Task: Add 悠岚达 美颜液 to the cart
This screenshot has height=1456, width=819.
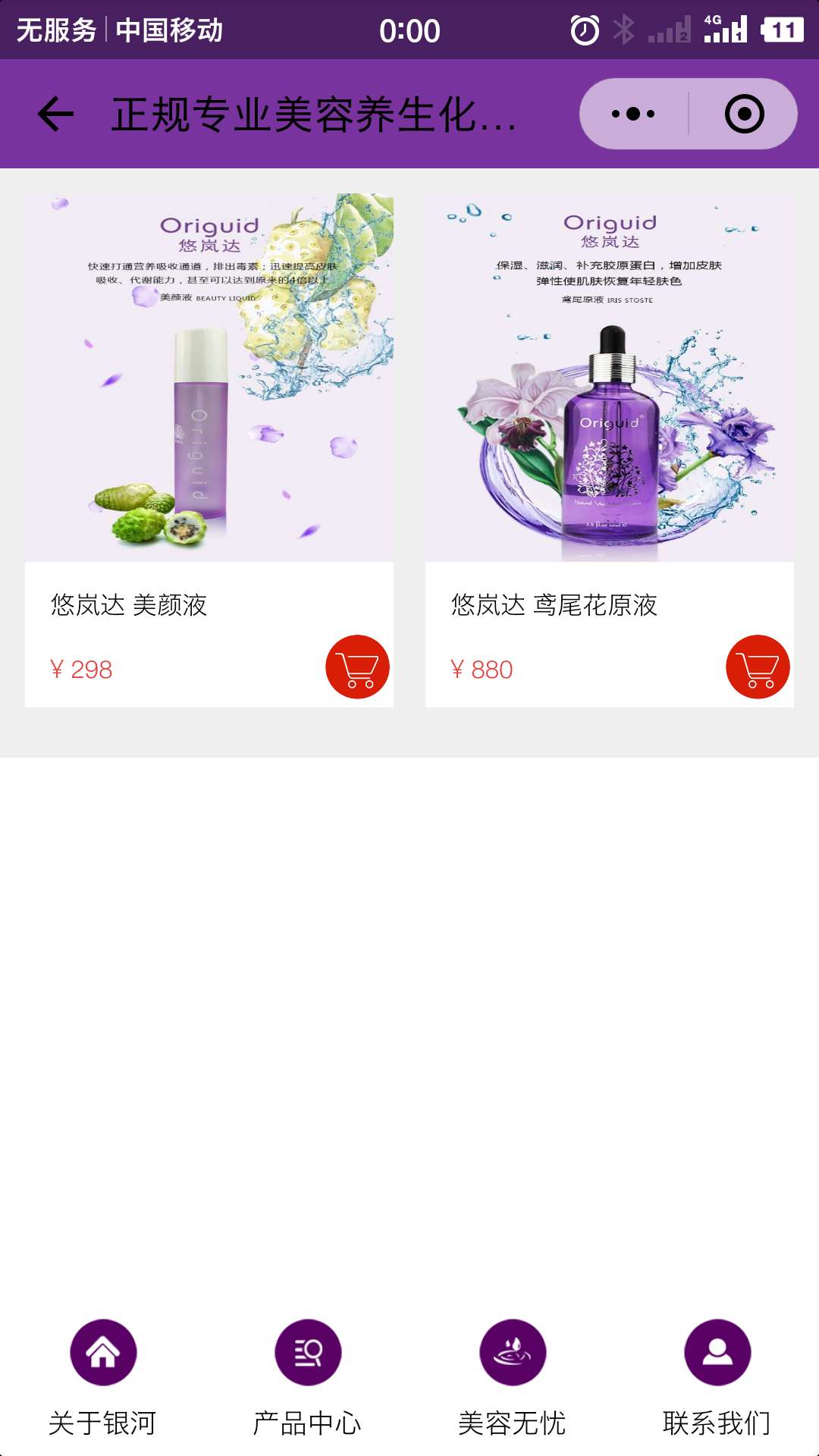Action: (x=357, y=667)
